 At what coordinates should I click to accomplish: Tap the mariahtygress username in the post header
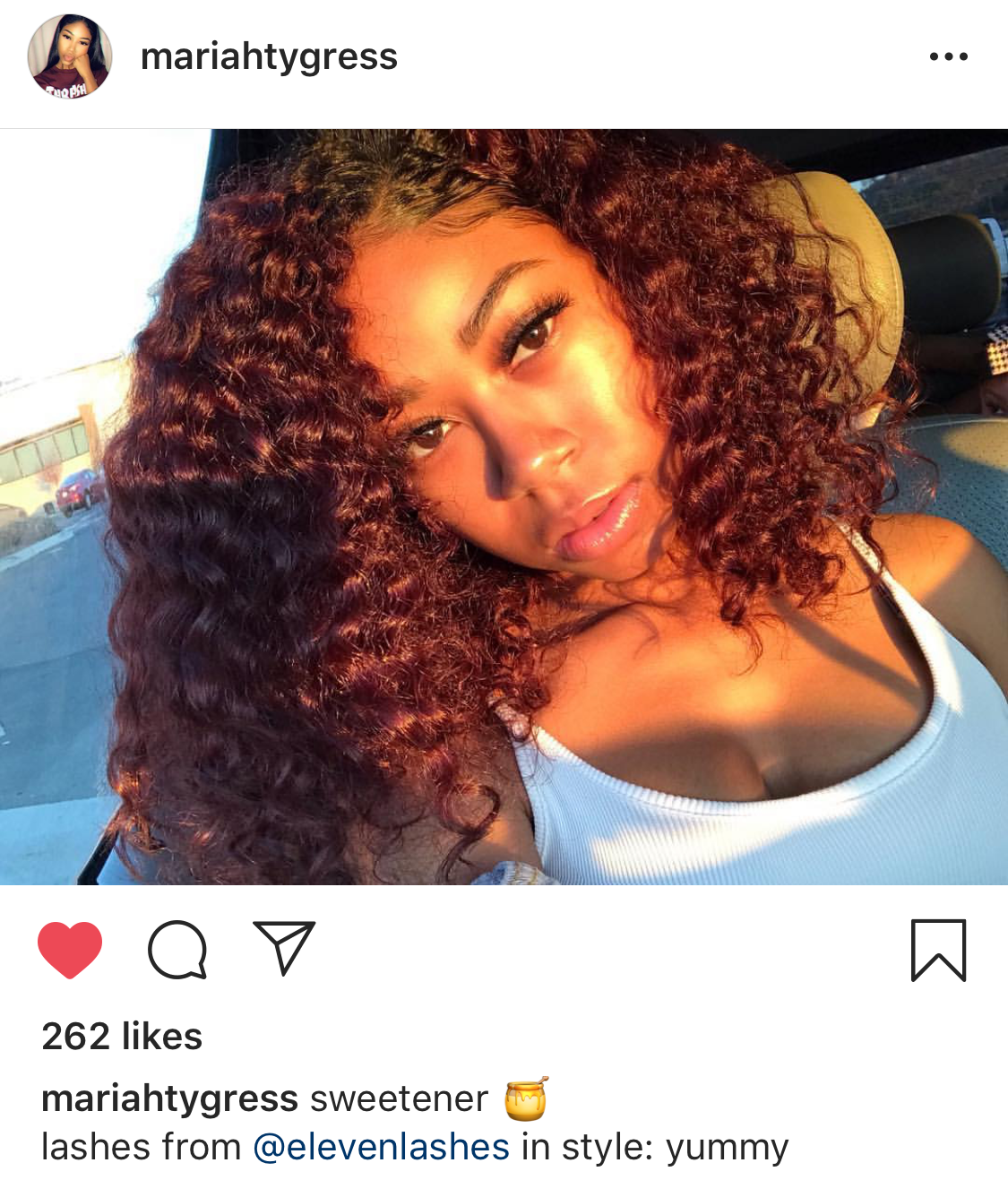pyautogui.click(x=269, y=56)
